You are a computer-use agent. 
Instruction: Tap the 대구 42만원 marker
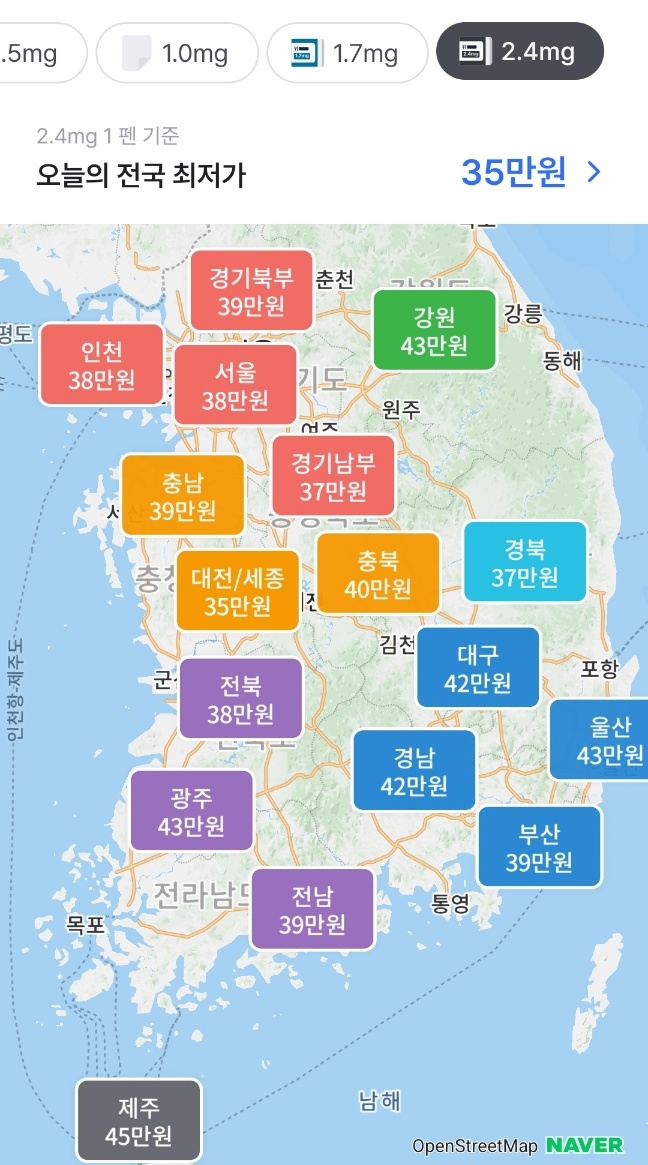click(x=478, y=667)
